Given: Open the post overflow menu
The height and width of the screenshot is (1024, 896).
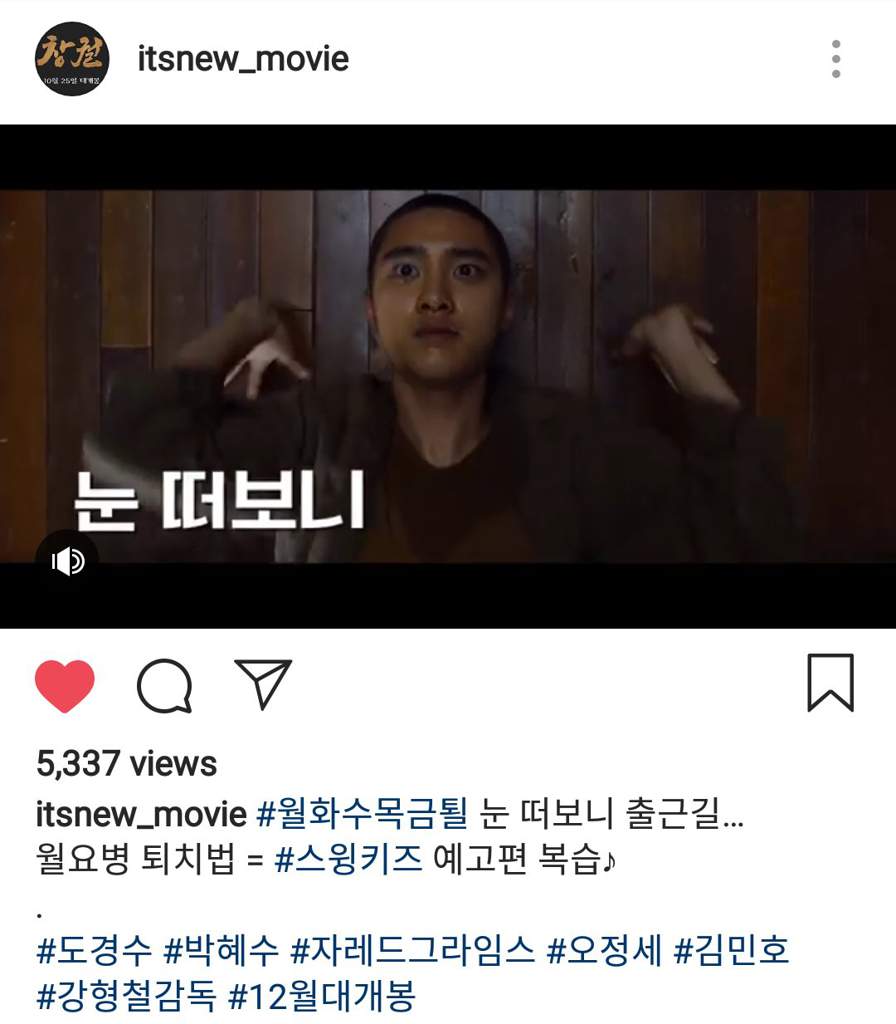Looking at the screenshot, I should 835,59.
